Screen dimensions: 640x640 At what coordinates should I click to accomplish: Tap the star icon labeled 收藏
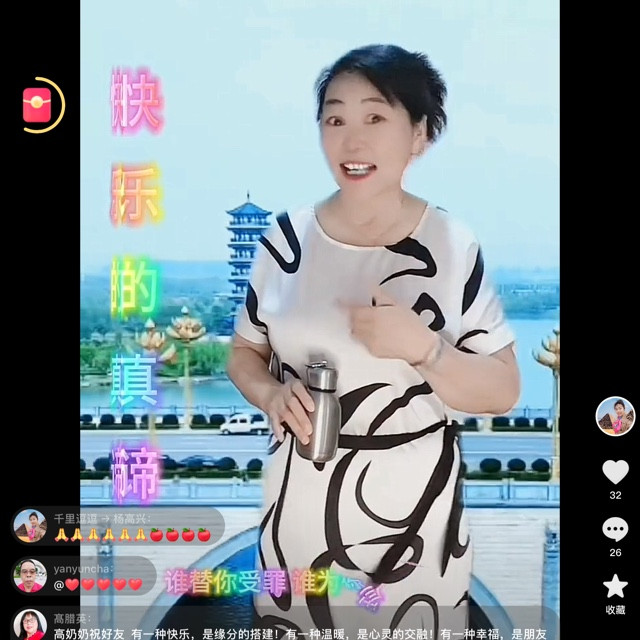pyautogui.click(x=615, y=587)
